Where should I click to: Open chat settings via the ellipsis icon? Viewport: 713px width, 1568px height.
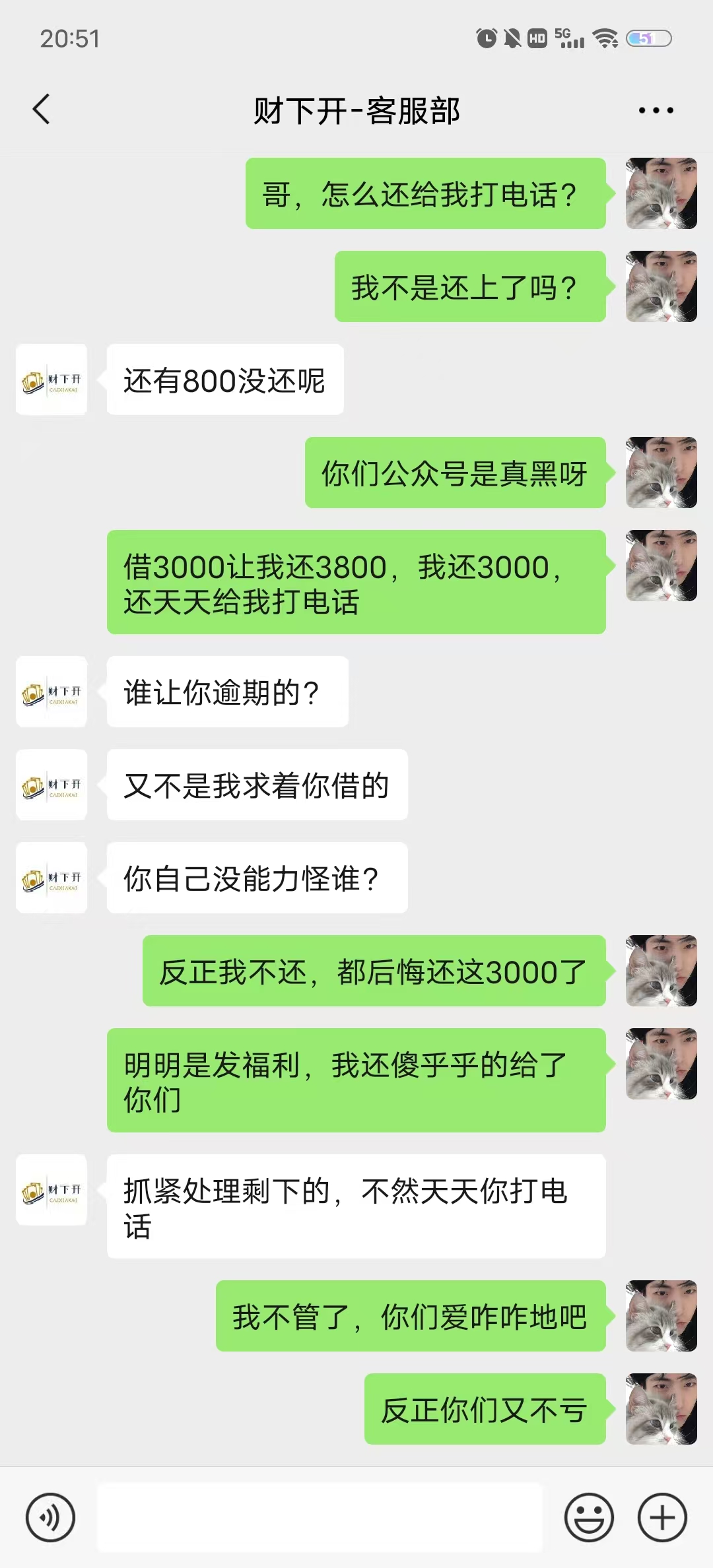656,111
